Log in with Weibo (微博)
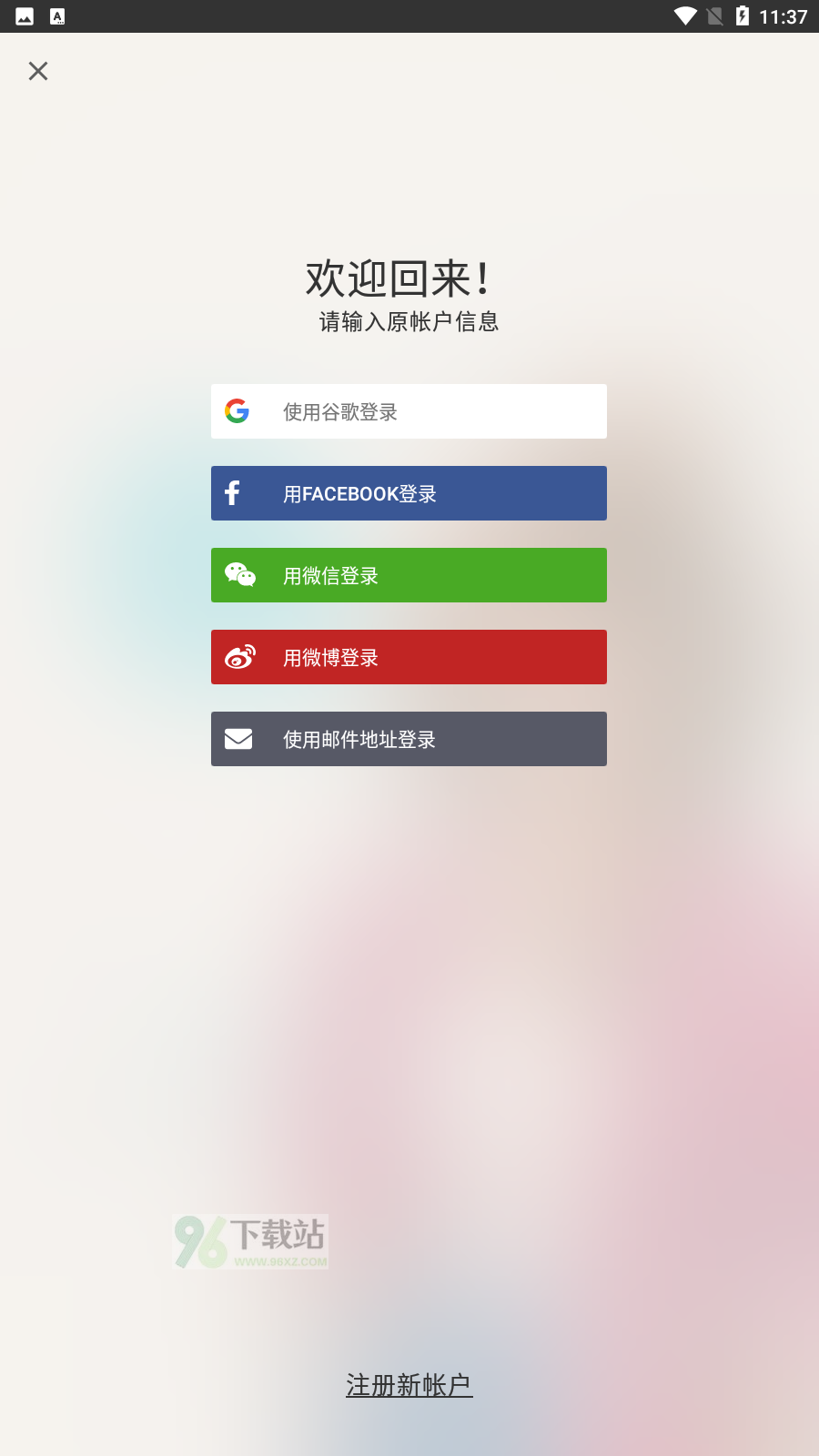The image size is (819, 1456). tap(409, 657)
